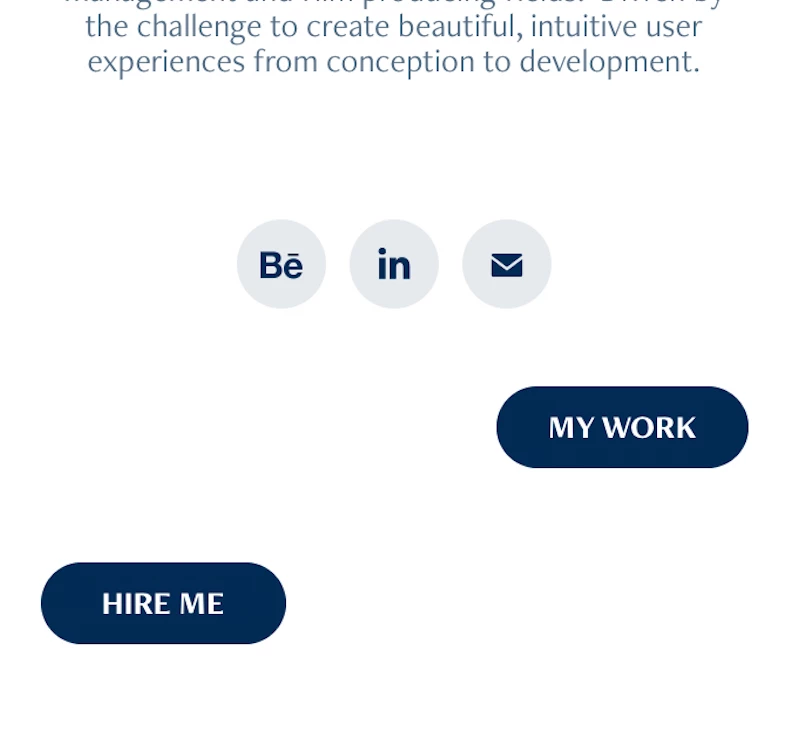Open the MY WORK button
Viewport: 796px width, 730px height.
(x=622, y=427)
